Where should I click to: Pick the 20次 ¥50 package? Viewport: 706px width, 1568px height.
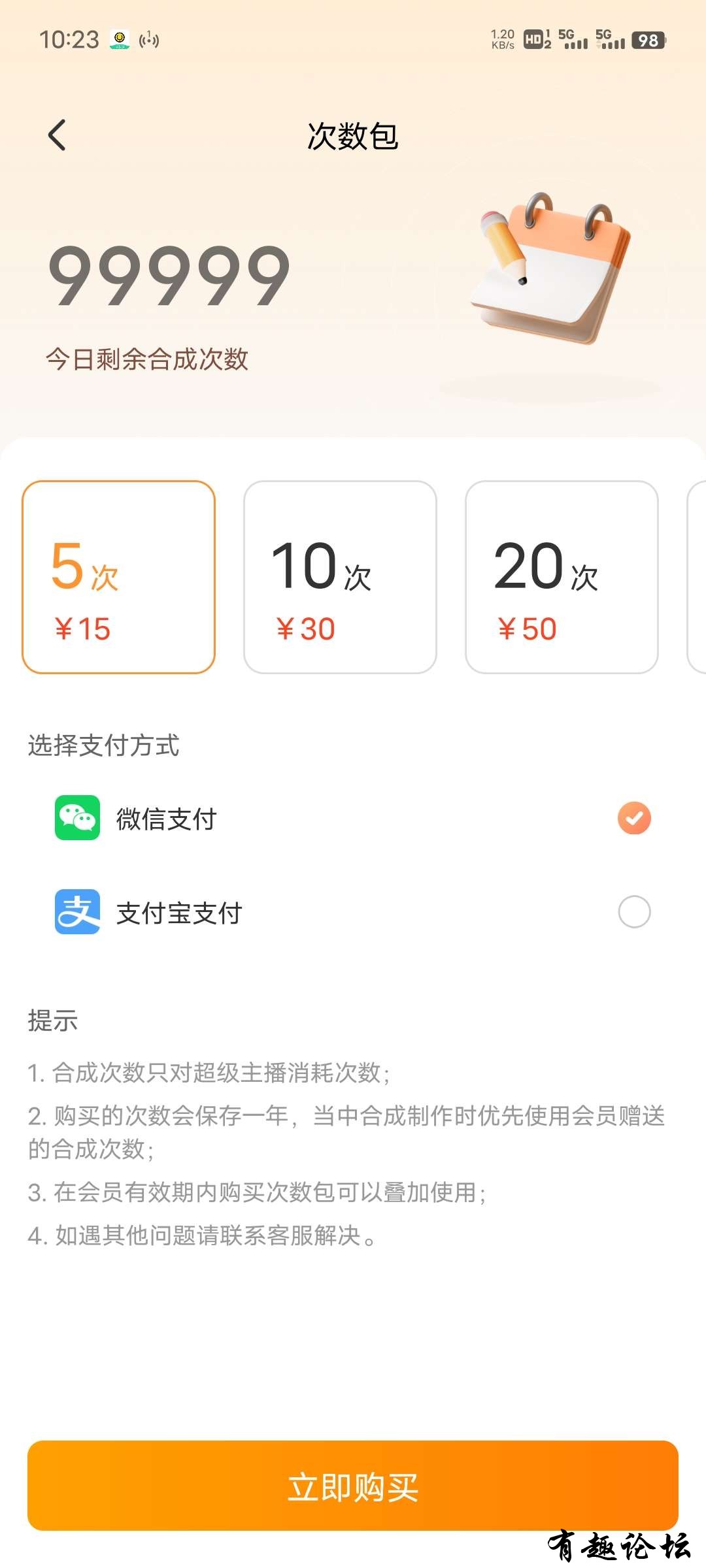562,577
